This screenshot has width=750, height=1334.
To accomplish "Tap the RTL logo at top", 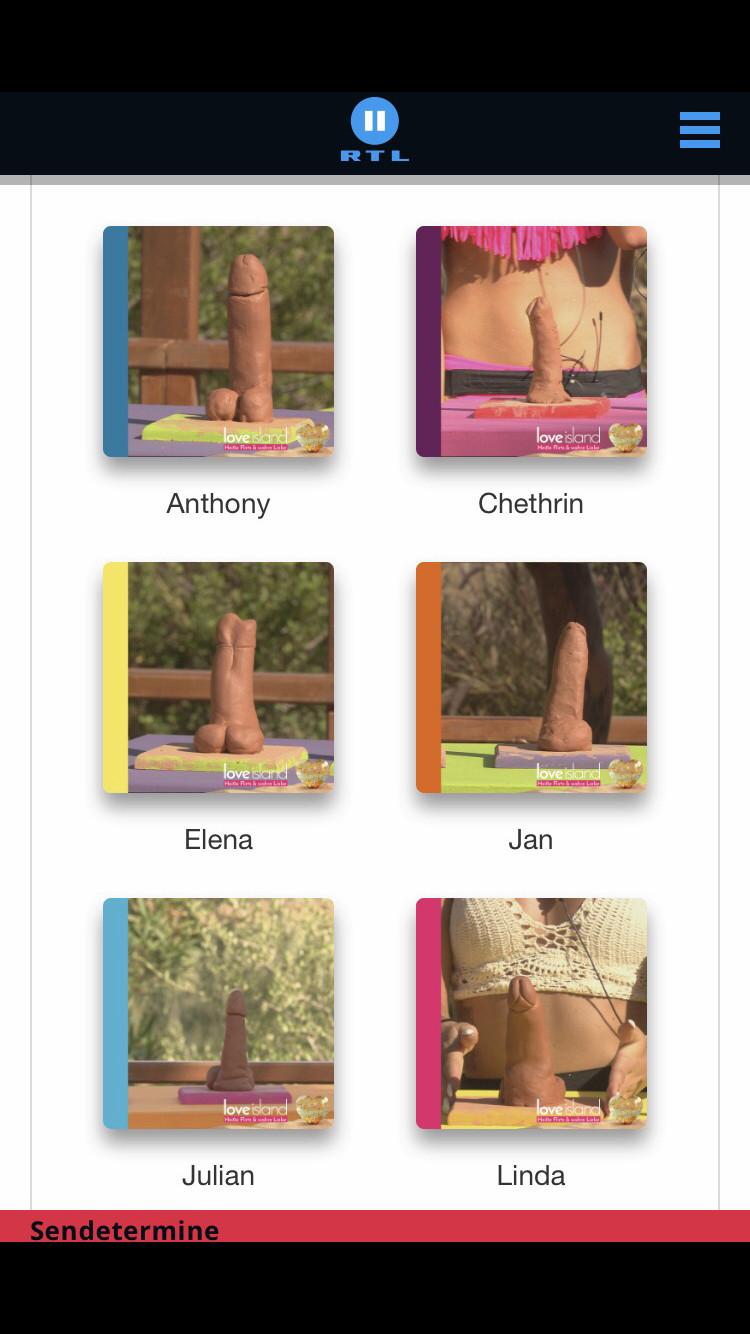I will click(x=375, y=130).
